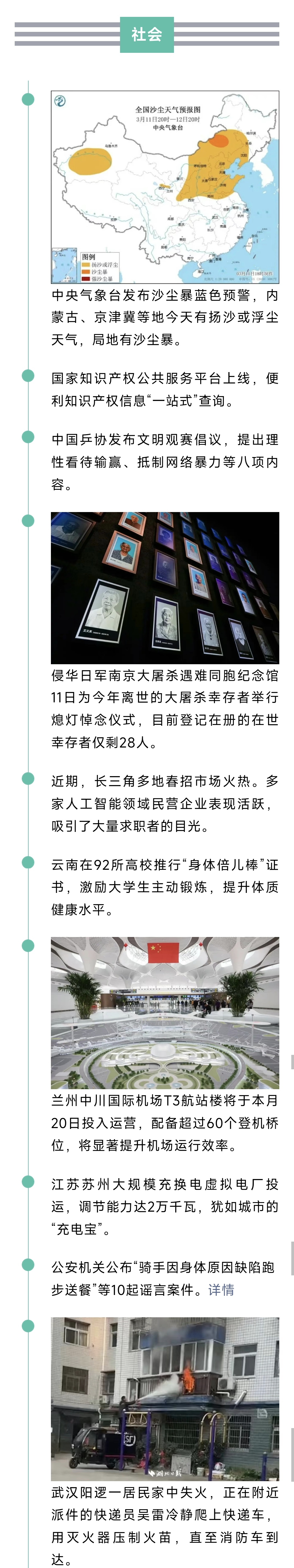View the Wuhan fire rescue photo
This screenshot has height=1568, width=294.
tap(164, 1399)
